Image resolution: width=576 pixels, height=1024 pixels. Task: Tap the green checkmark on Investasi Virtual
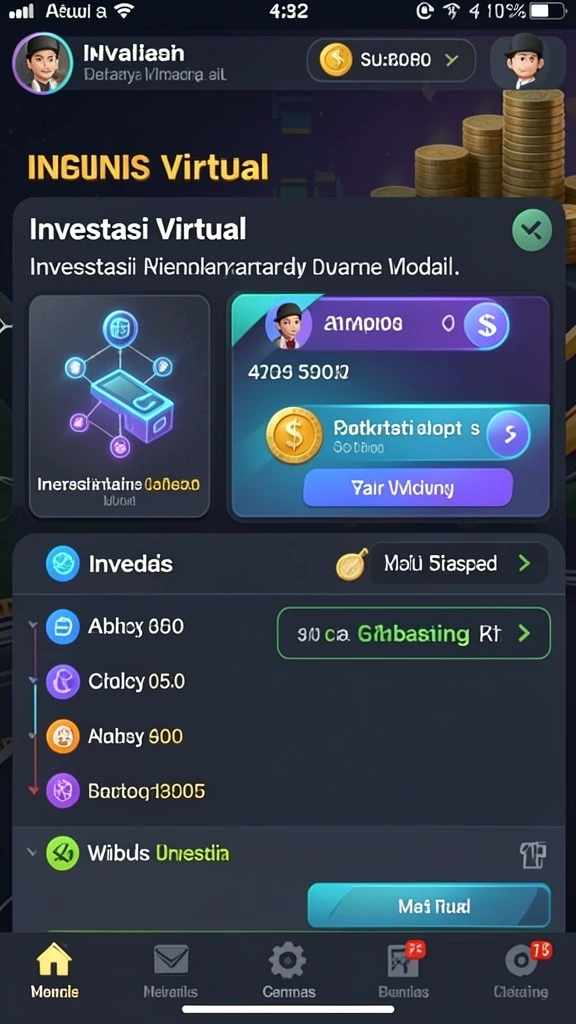tap(532, 231)
